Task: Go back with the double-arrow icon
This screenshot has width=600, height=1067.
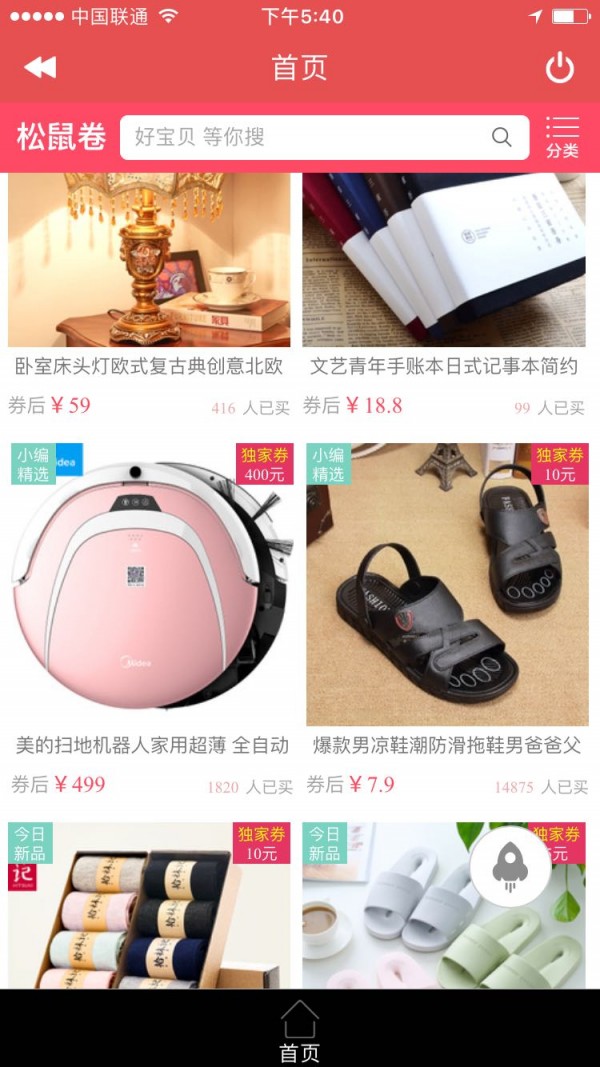Action: [x=40, y=68]
